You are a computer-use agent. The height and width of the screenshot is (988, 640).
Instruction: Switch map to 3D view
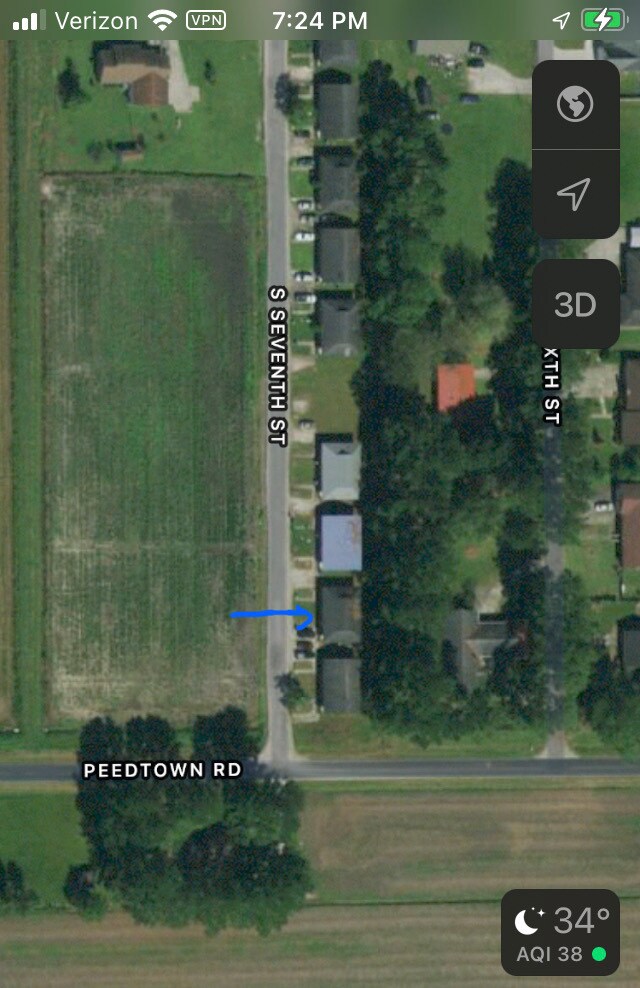point(575,305)
